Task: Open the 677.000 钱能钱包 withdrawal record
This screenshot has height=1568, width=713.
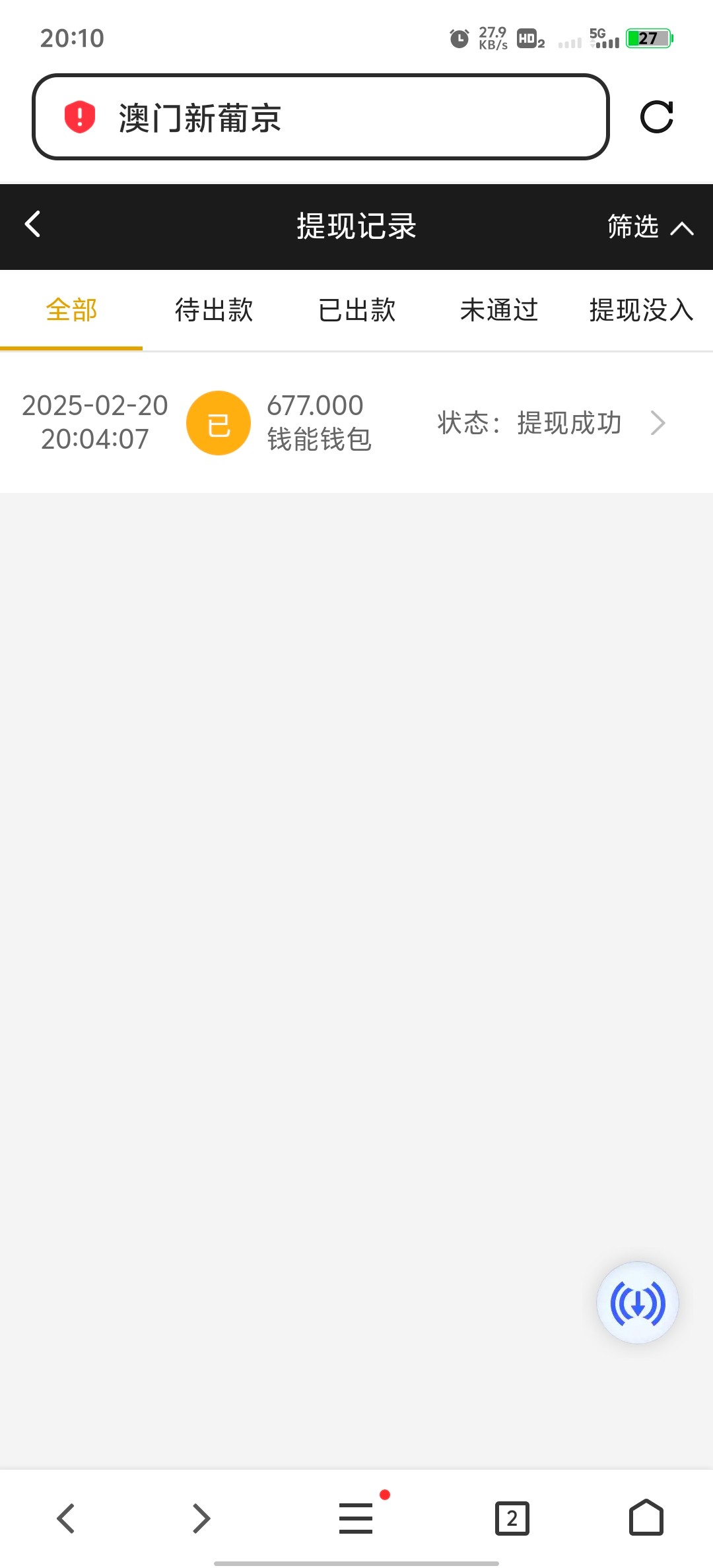Action: click(356, 422)
